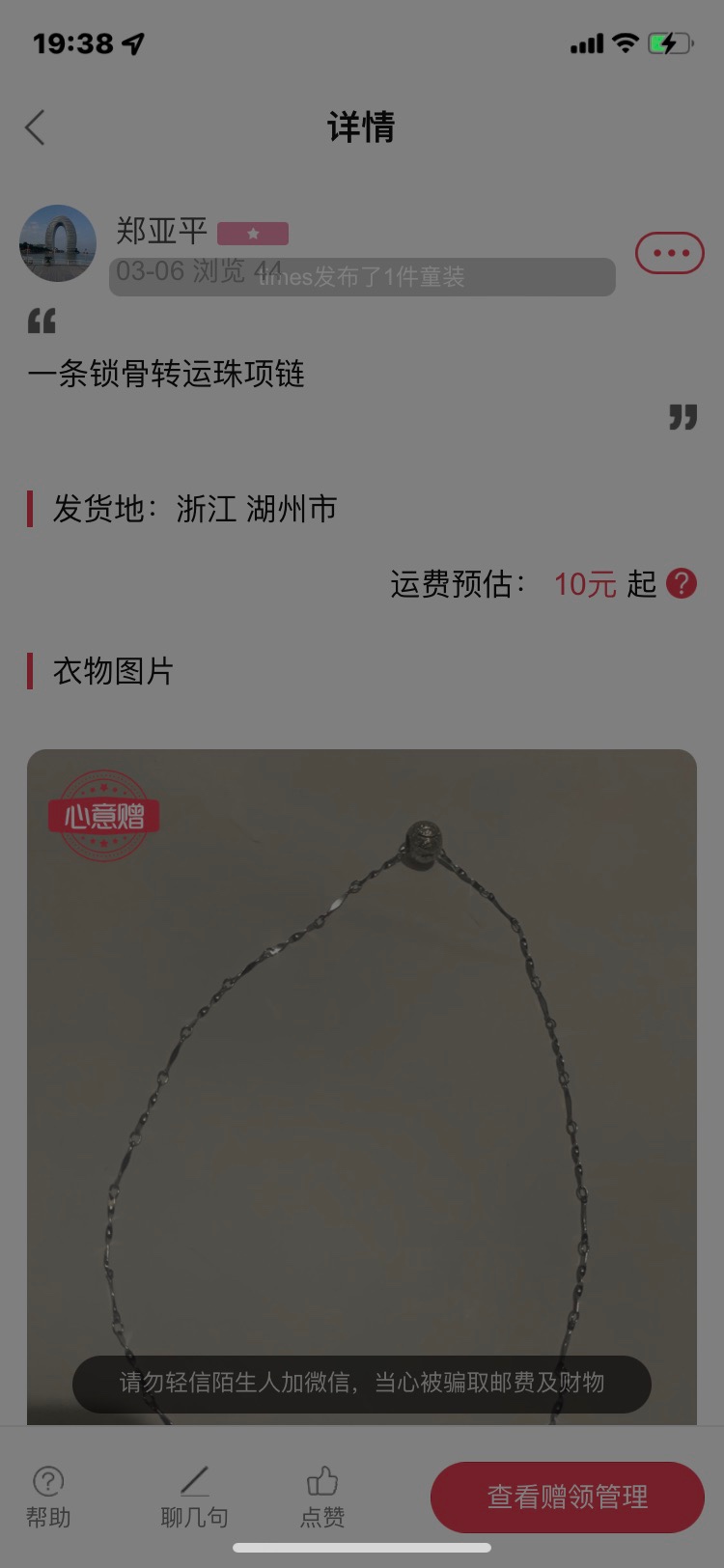The width and height of the screenshot is (724, 1568).
Task: Tap the shipping fee question mark
Action: pos(682,583)
